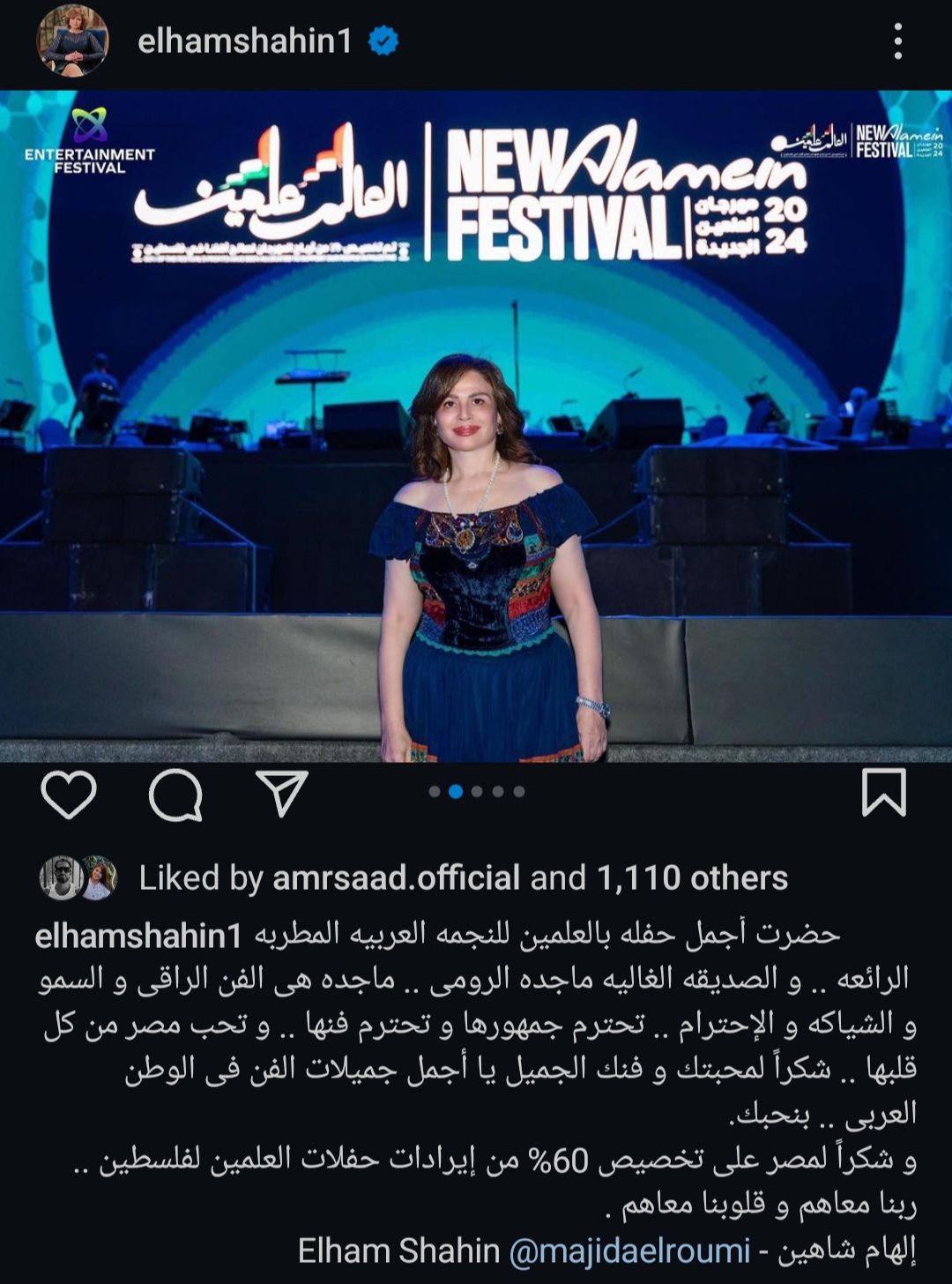Open the festival photo in the post
The width and height of the screenshot is (952, 1284).
[476, 426]
